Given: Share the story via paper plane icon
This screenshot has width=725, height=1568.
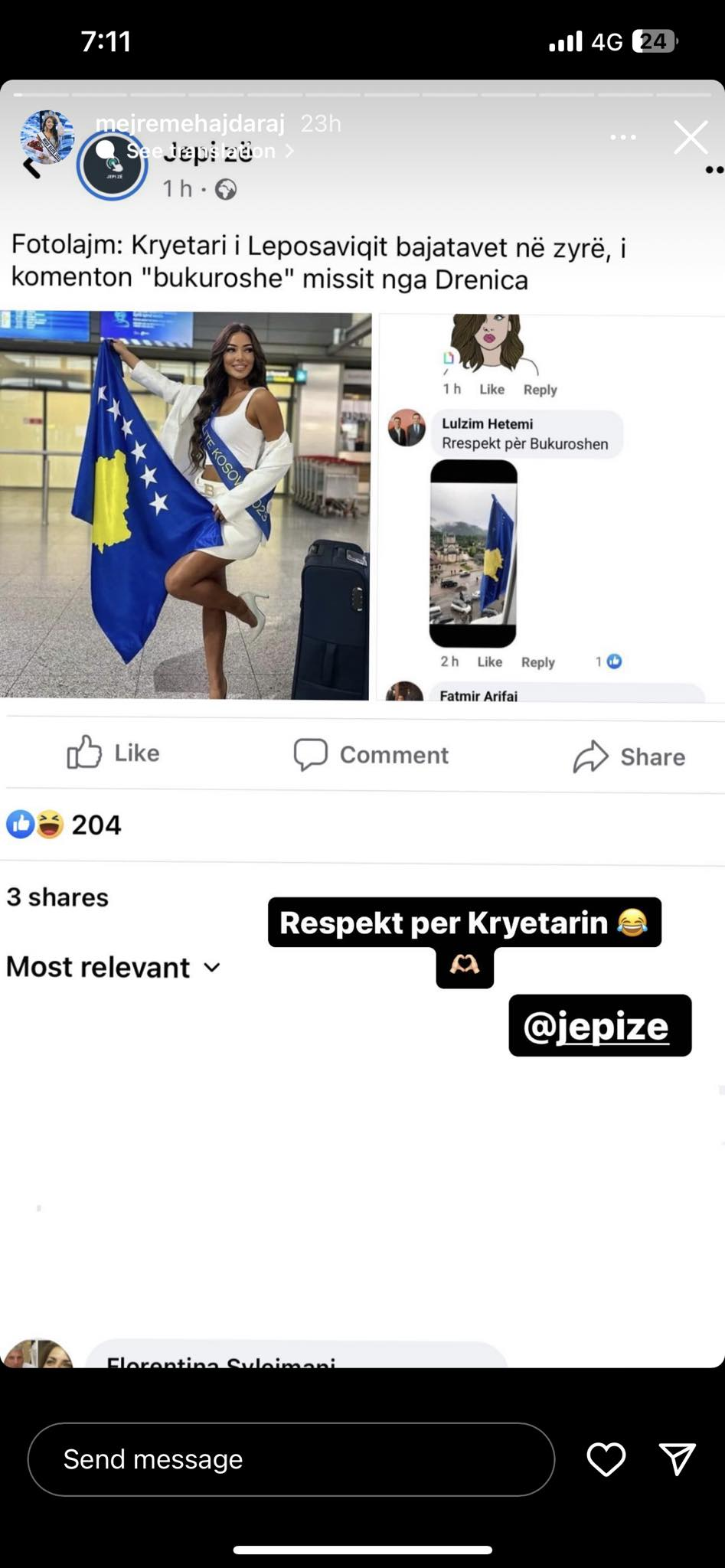Looking at the screenshot, I should point(677,1459).
